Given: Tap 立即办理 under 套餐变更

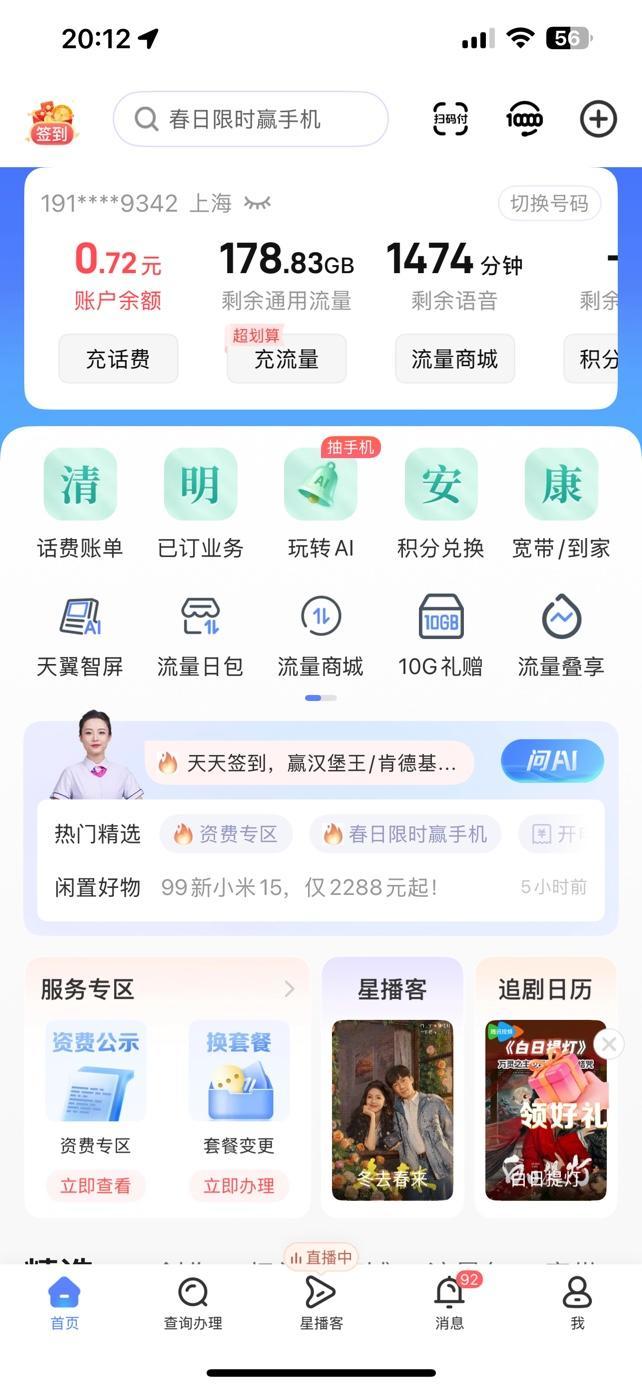Looking at the screenshot, I should click(x=239, y=1186).
